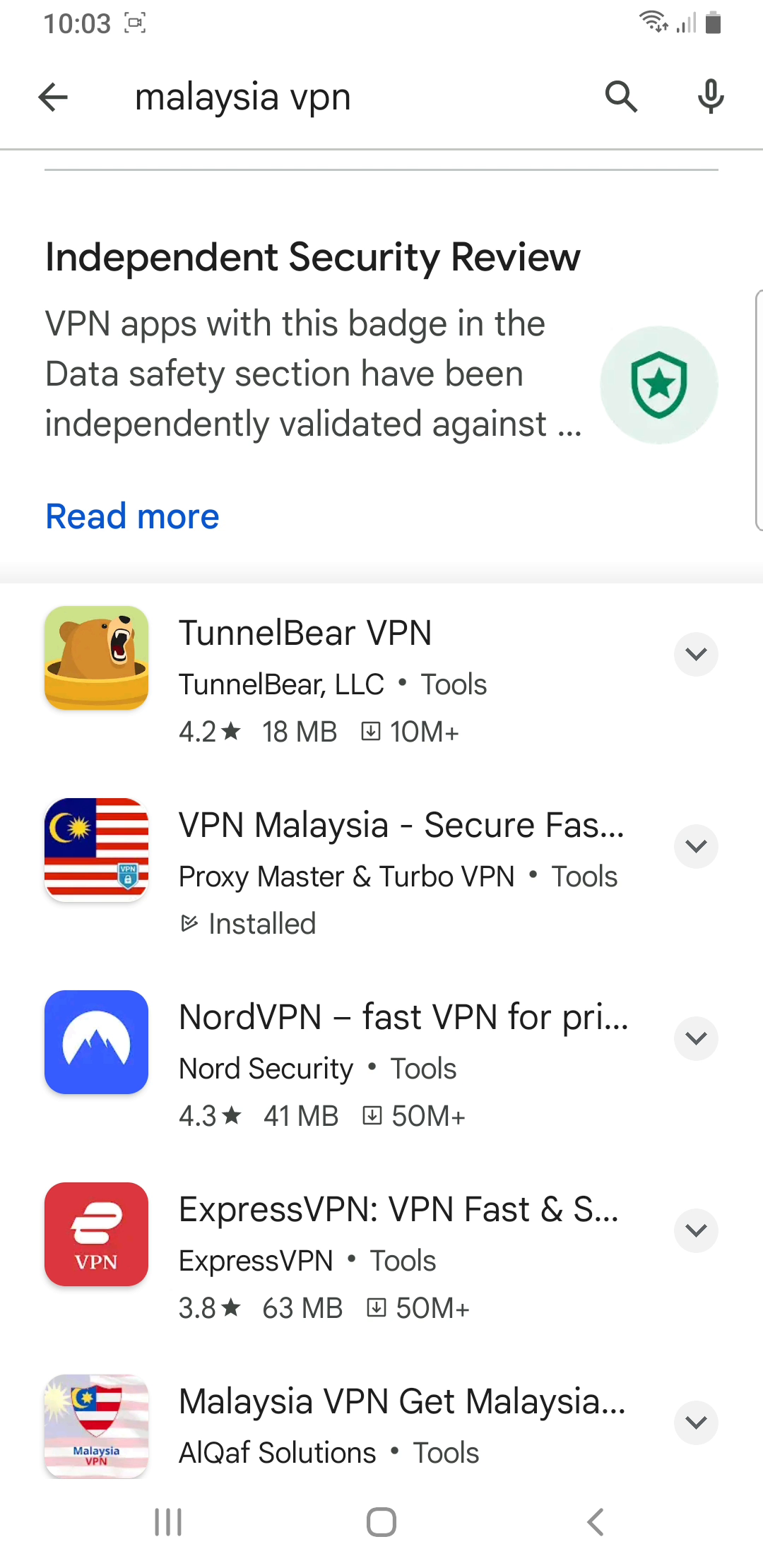
Task: Start voice search with the microphone
Action: pos(711,97)
